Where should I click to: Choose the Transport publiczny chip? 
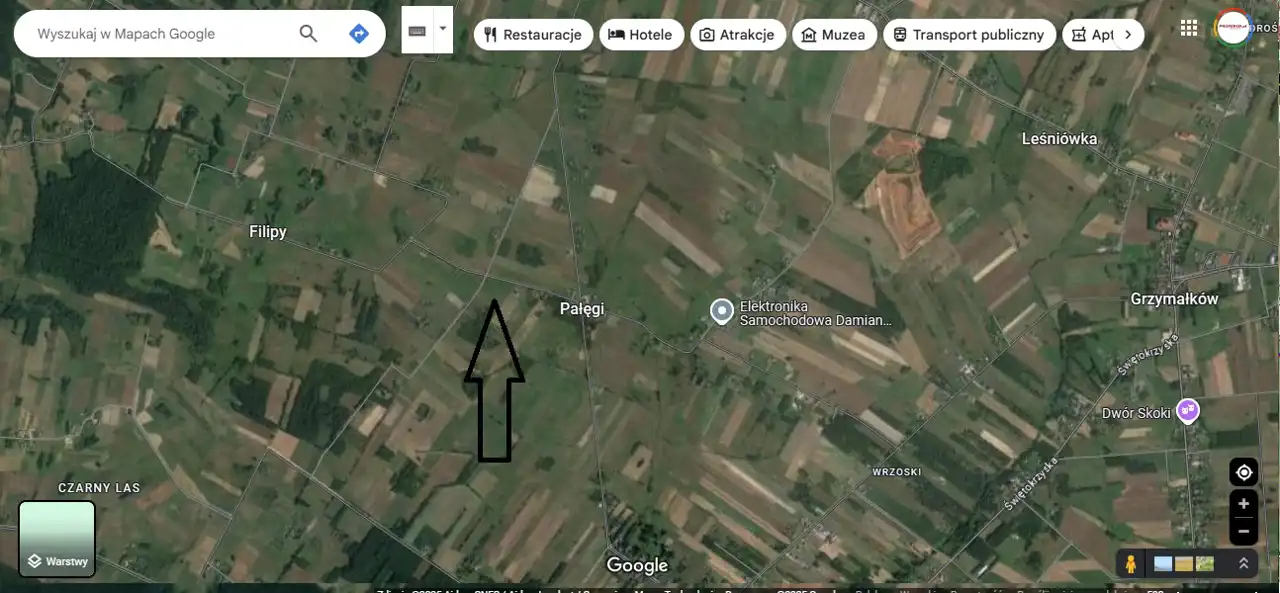[968, 35]
